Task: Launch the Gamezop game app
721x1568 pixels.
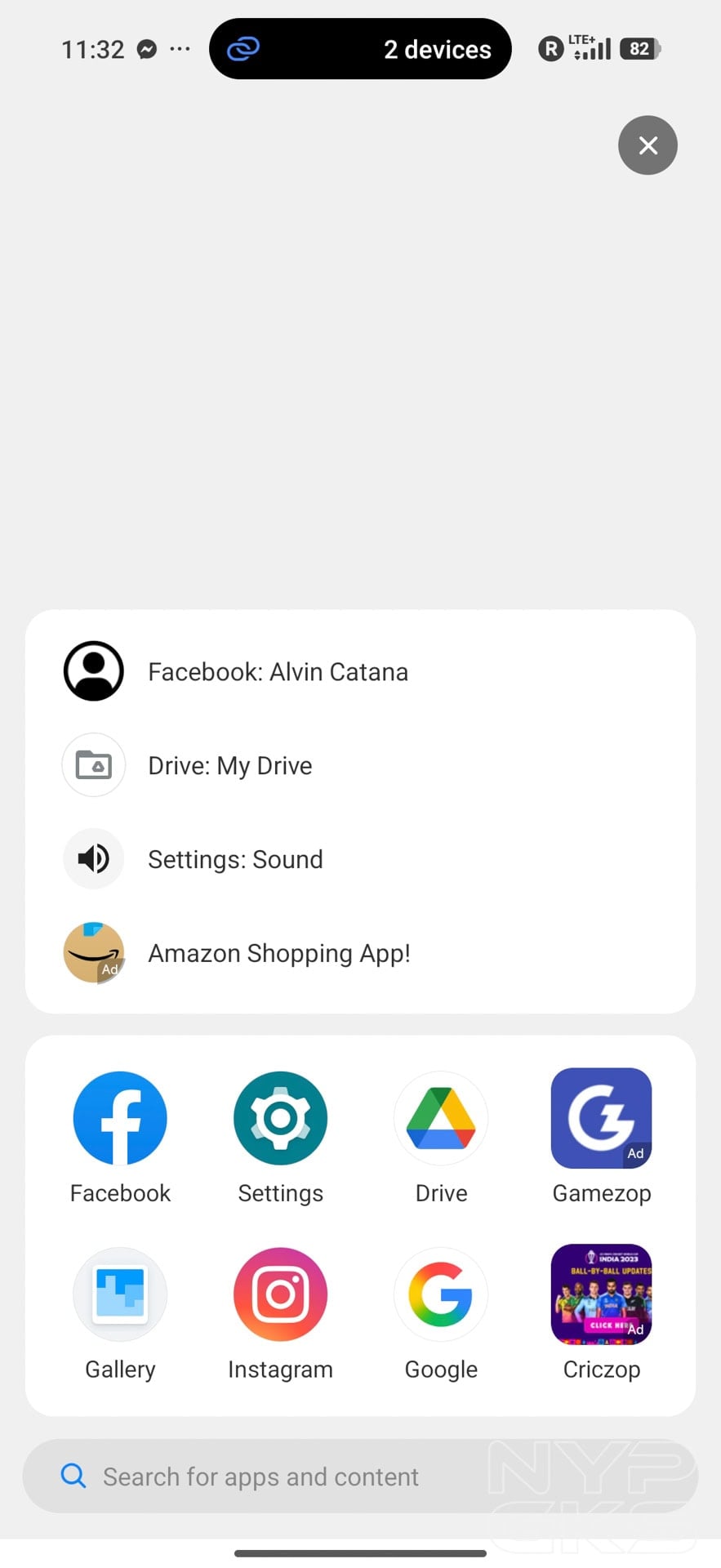Action: point(601,1118)
